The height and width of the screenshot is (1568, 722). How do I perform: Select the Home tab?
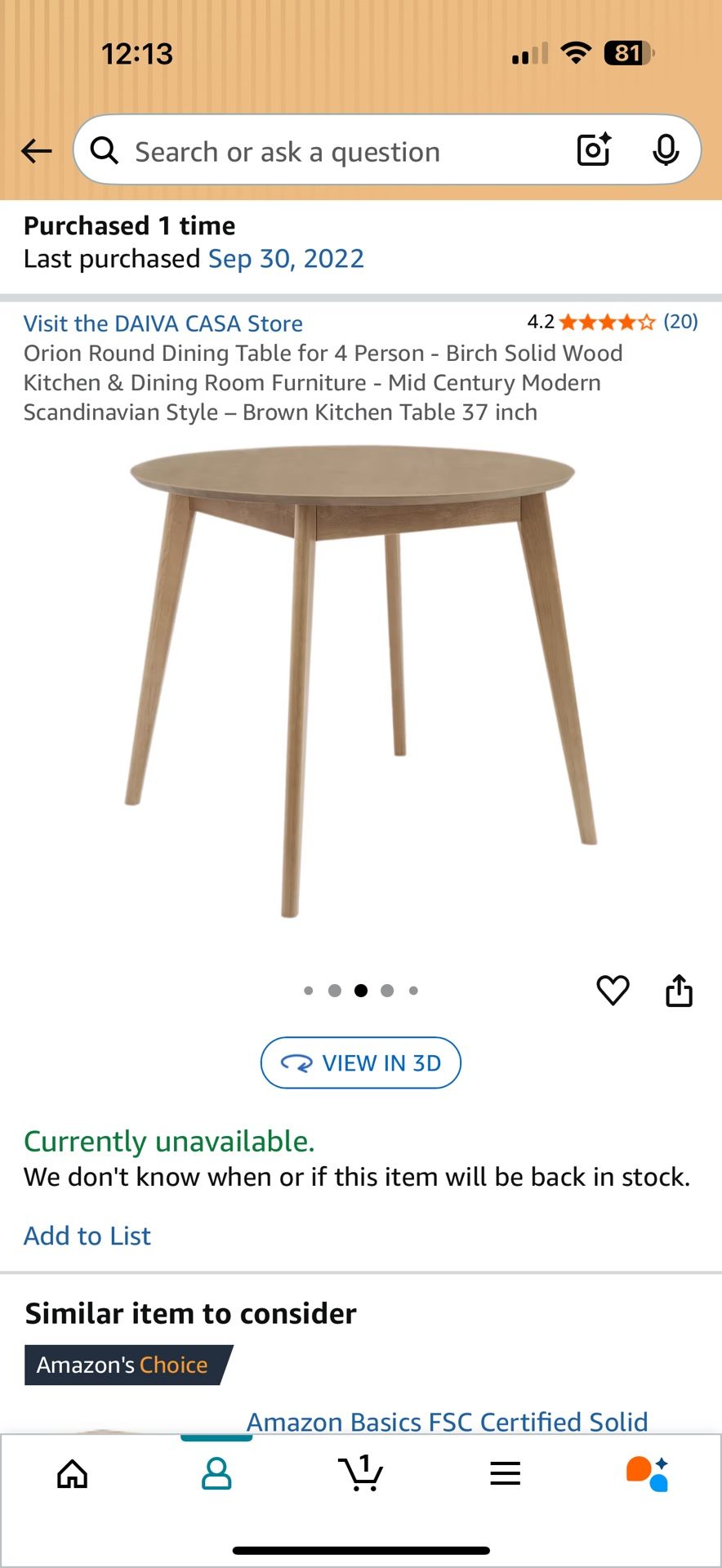tap(72, 1473)
